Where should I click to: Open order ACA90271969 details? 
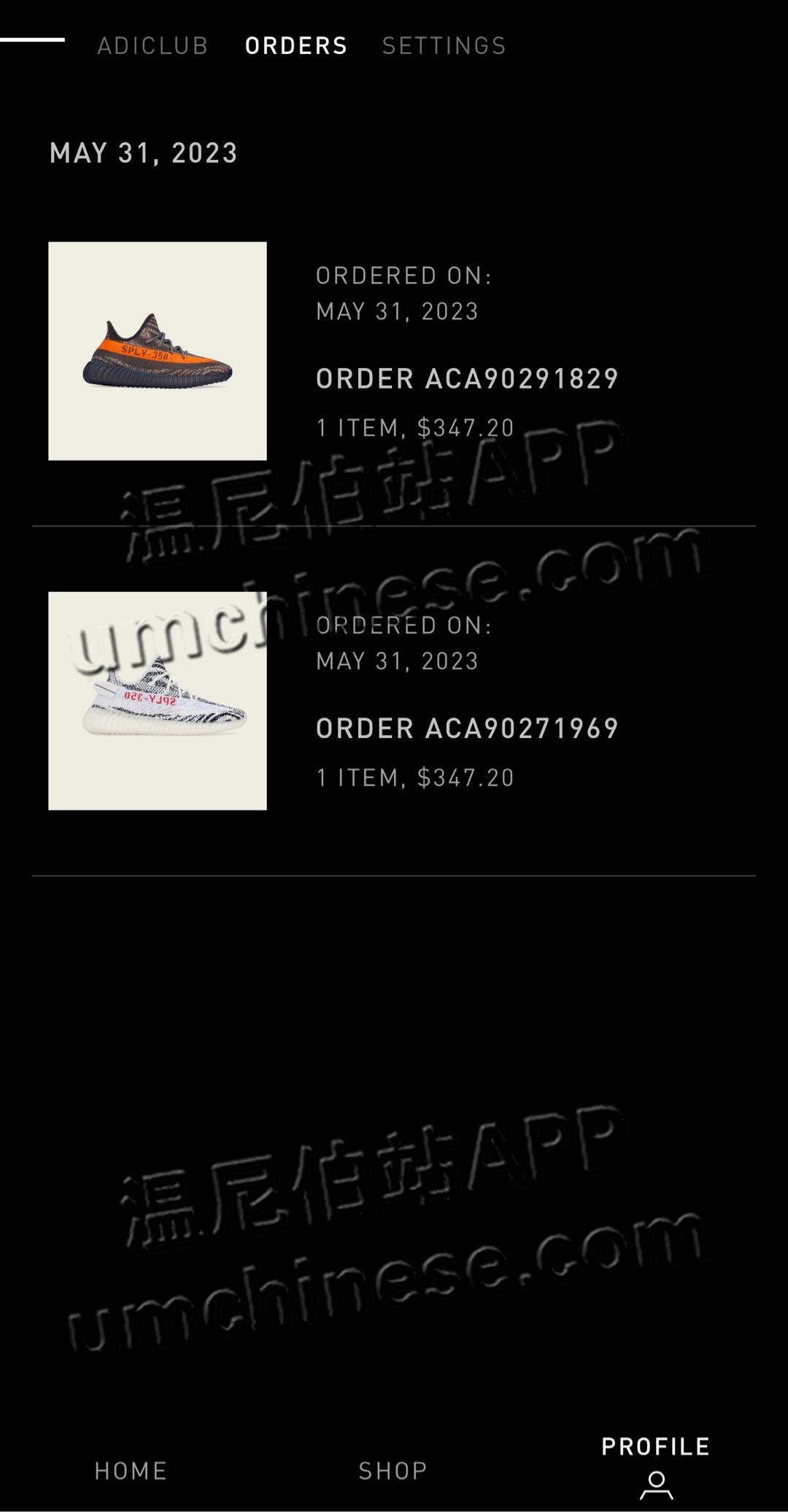tap(467, 729)
